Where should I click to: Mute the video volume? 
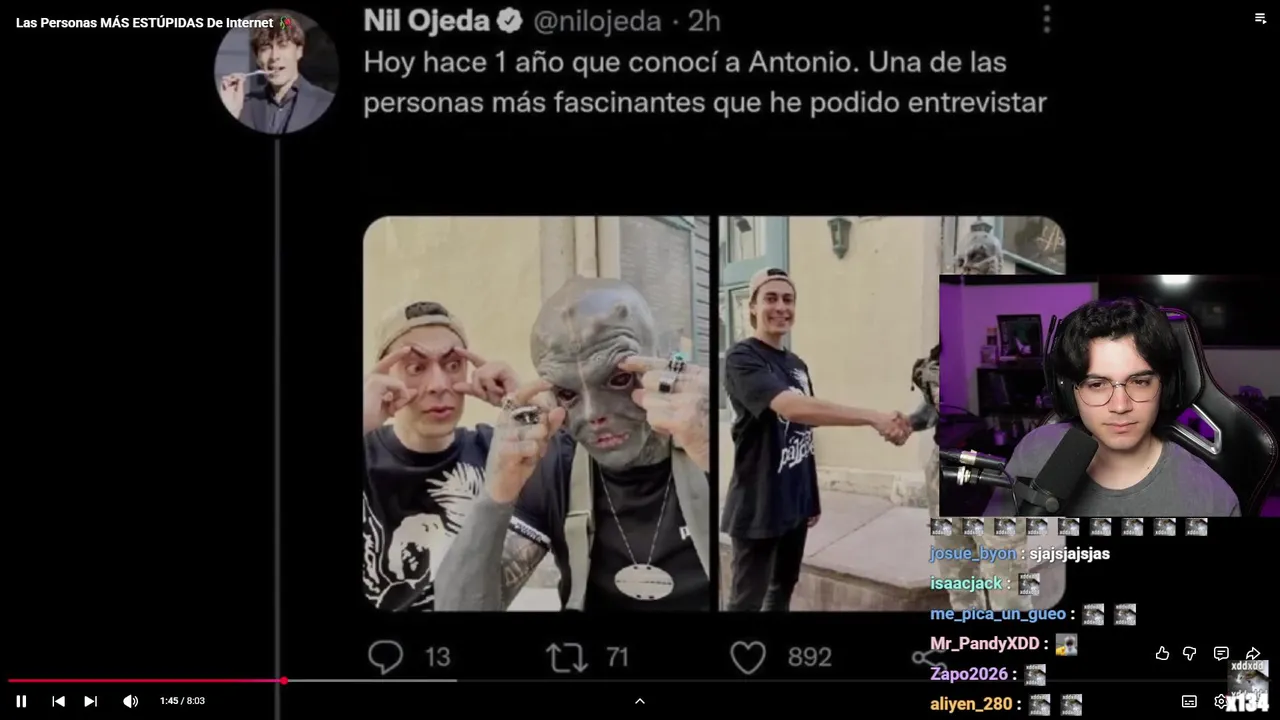tap(130, 701)
